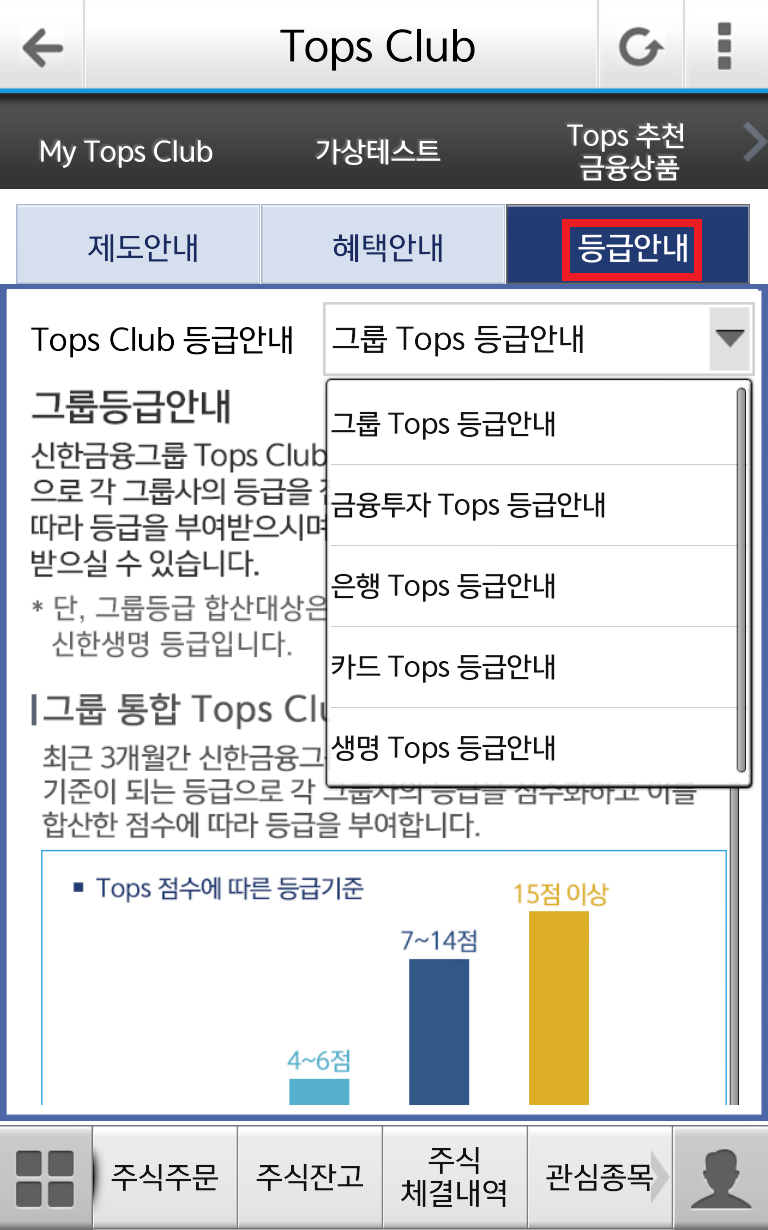
Task: Select the 등급안내 tab
Action: (630, 246)
